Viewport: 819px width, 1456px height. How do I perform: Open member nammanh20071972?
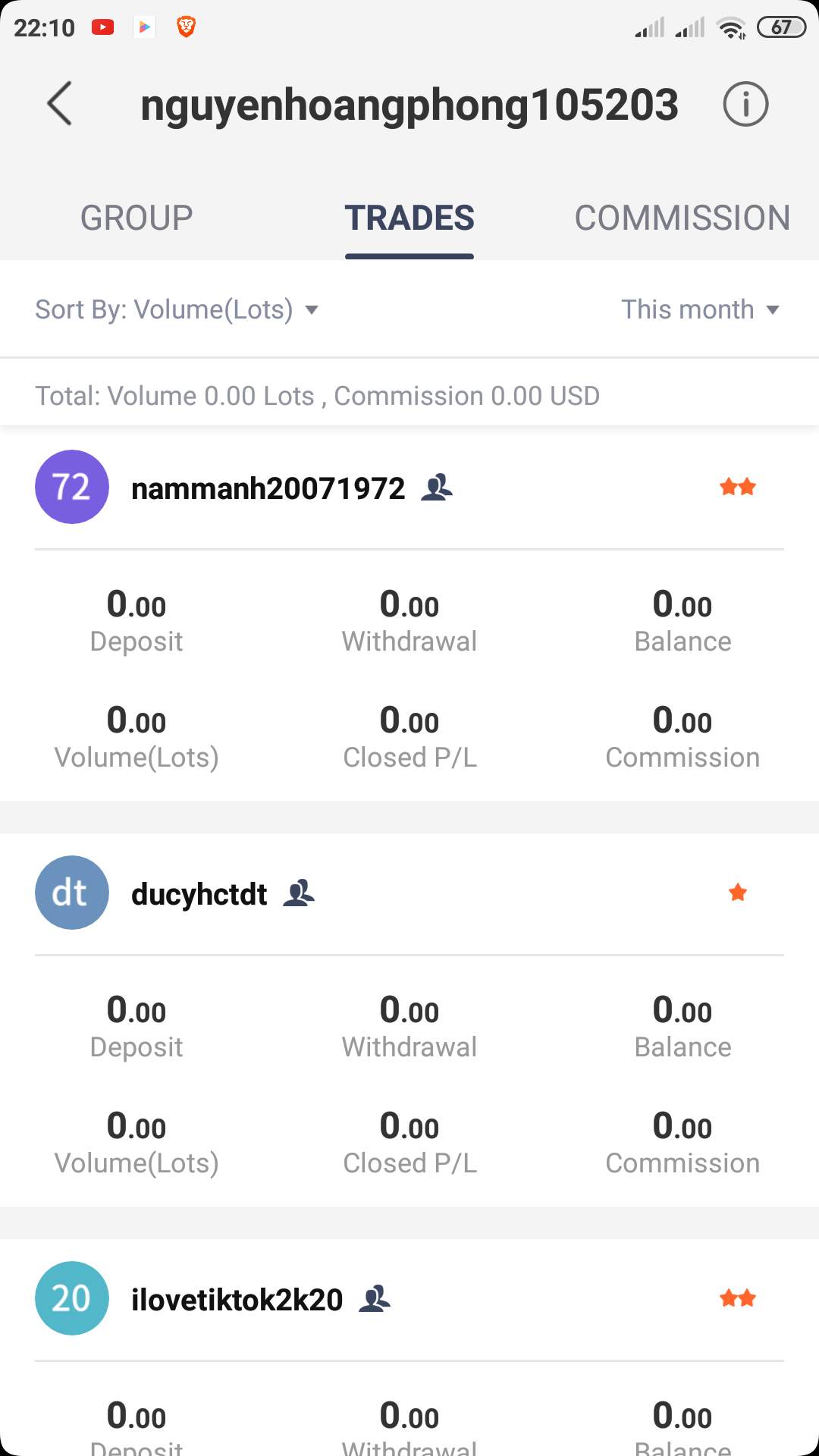[x=268, y=488]
